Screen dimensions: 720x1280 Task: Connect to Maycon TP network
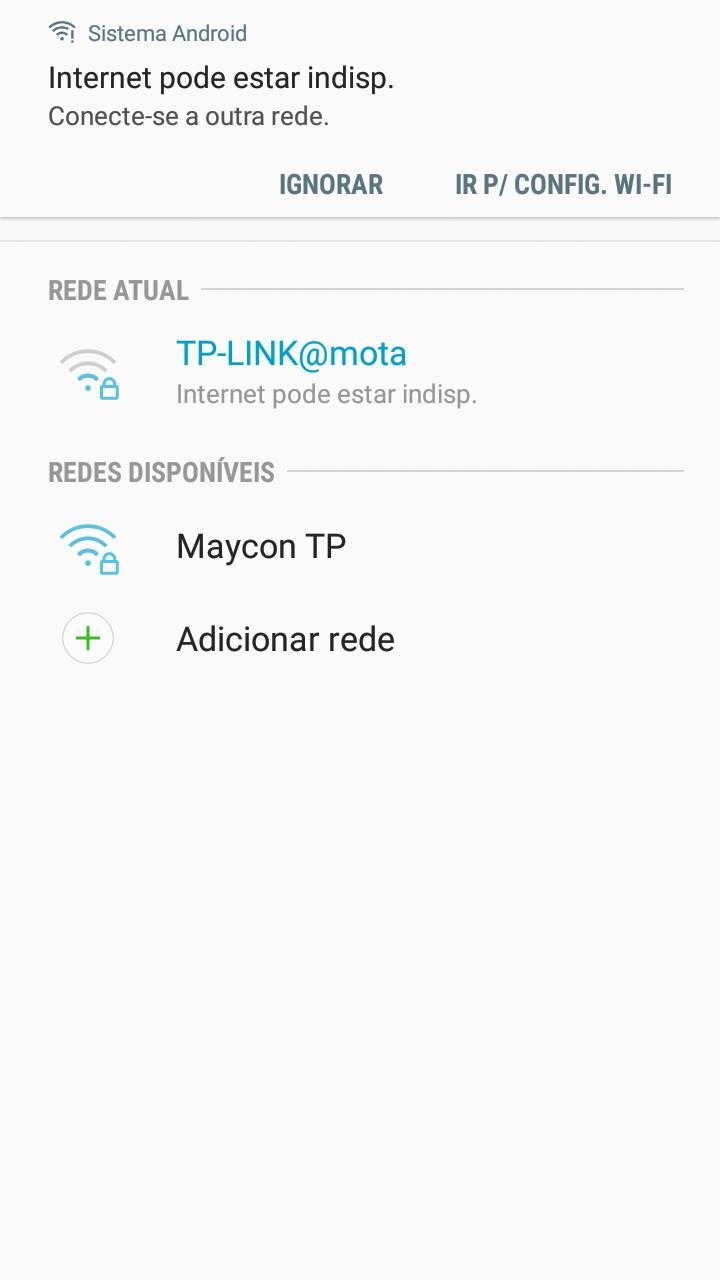tap(360, 547)
